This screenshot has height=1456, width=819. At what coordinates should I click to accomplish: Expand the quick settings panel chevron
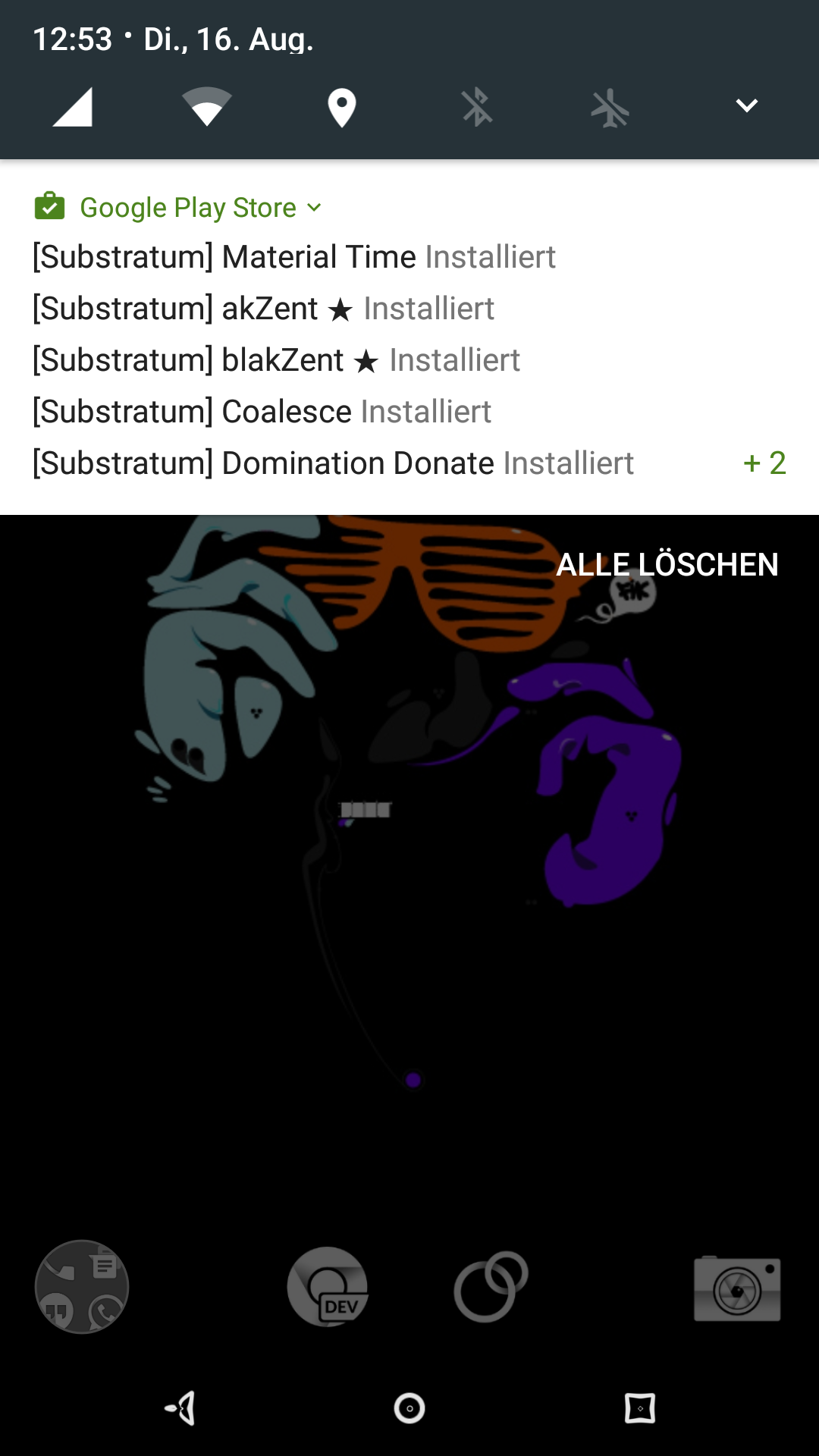[746, 106]
